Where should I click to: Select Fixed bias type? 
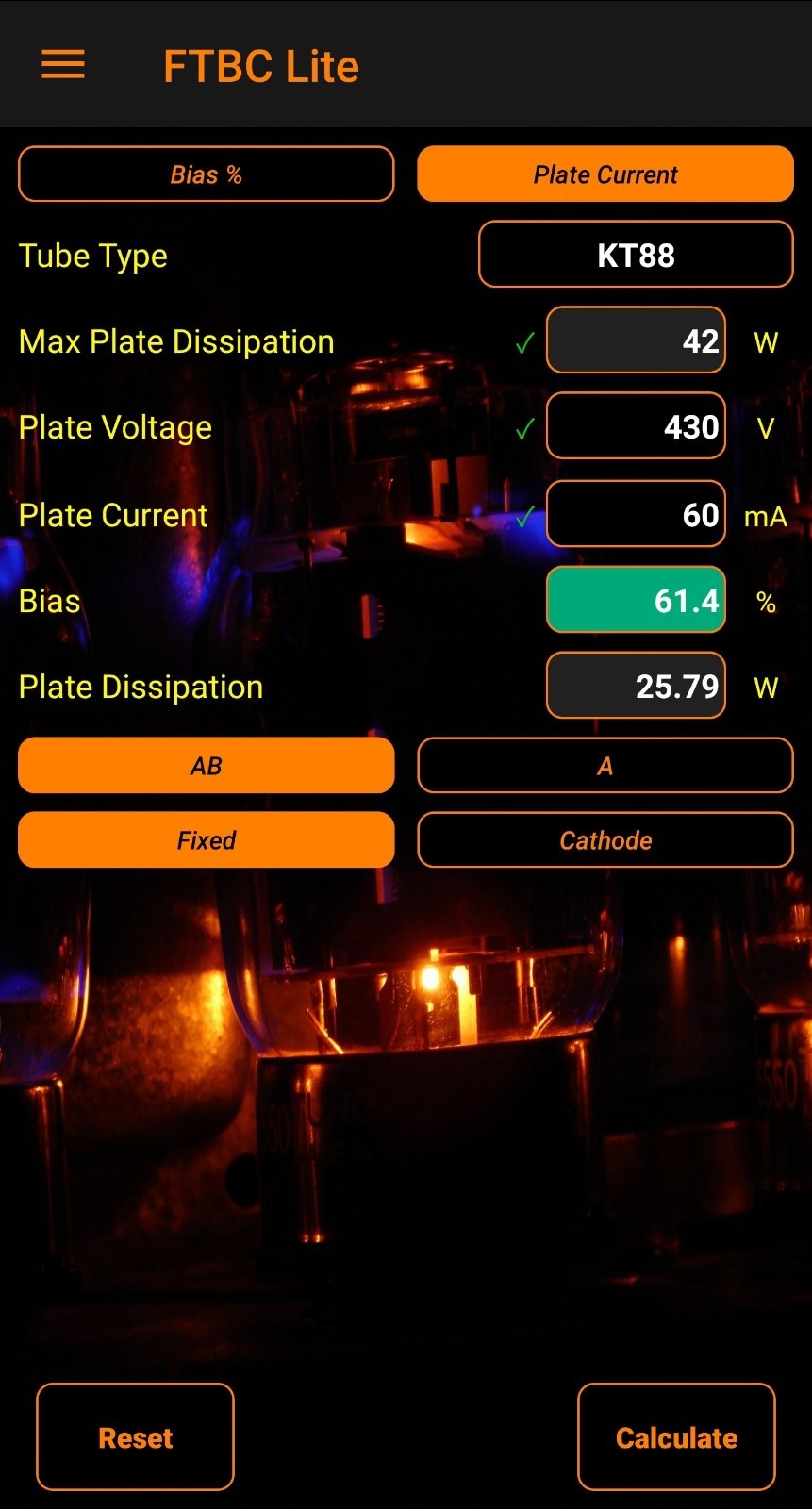(x=207, y=840)
